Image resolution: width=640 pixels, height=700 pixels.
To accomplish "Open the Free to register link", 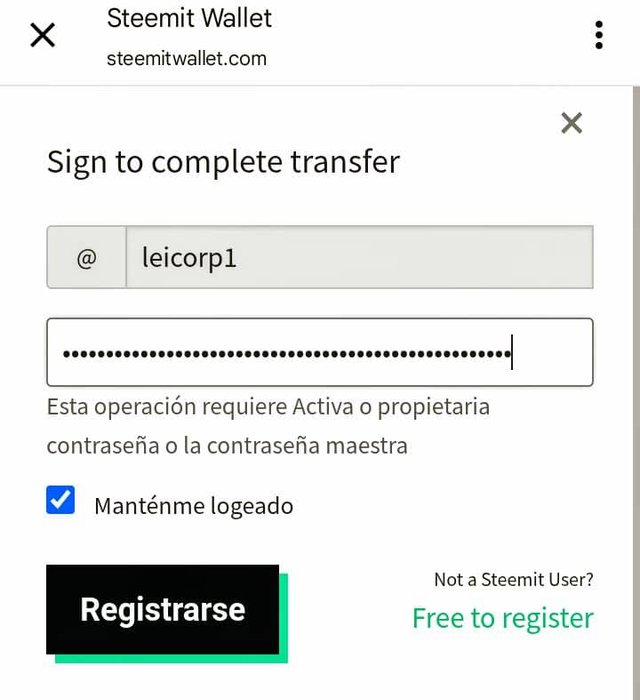I will pos(502,618).
